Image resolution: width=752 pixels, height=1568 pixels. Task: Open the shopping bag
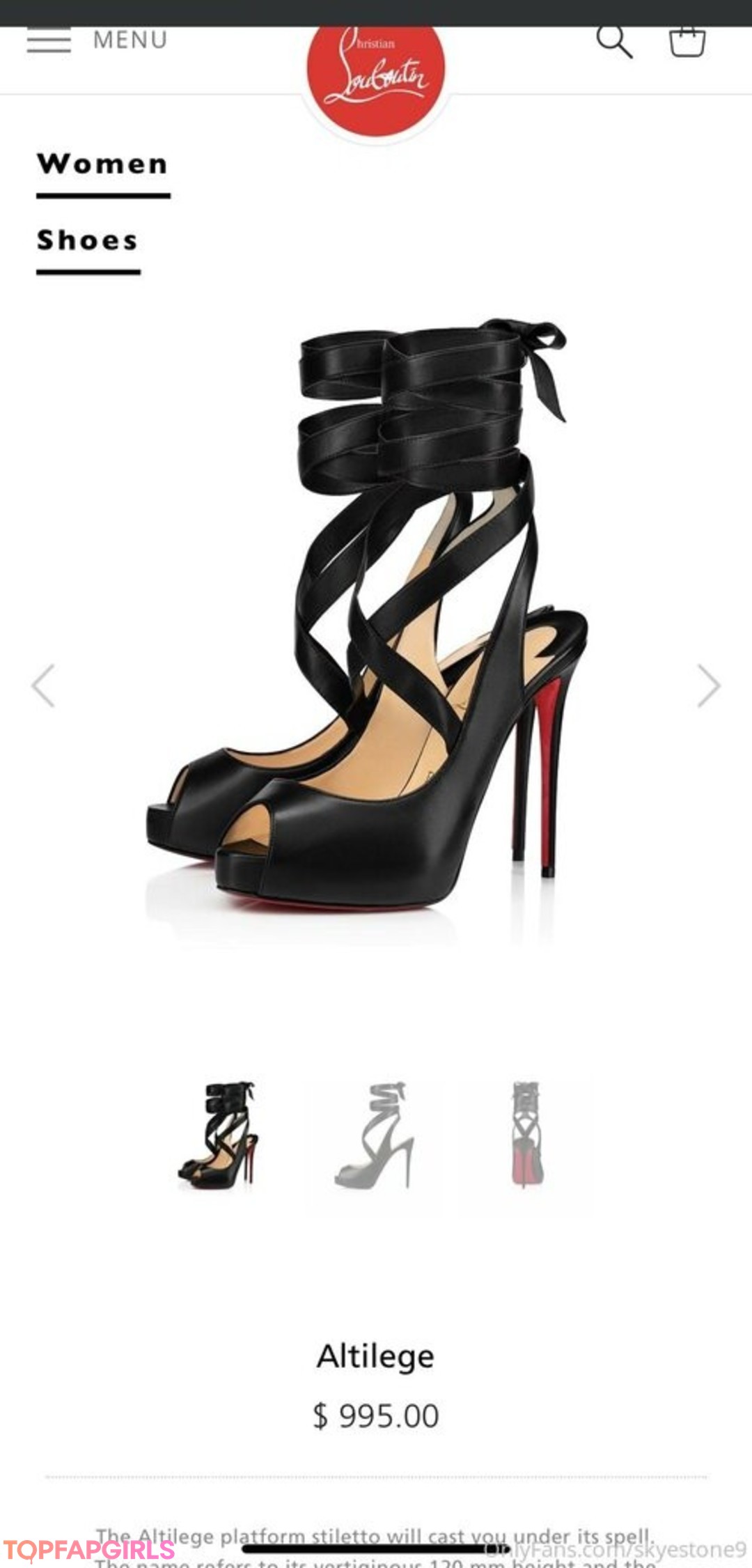point(687,42)
